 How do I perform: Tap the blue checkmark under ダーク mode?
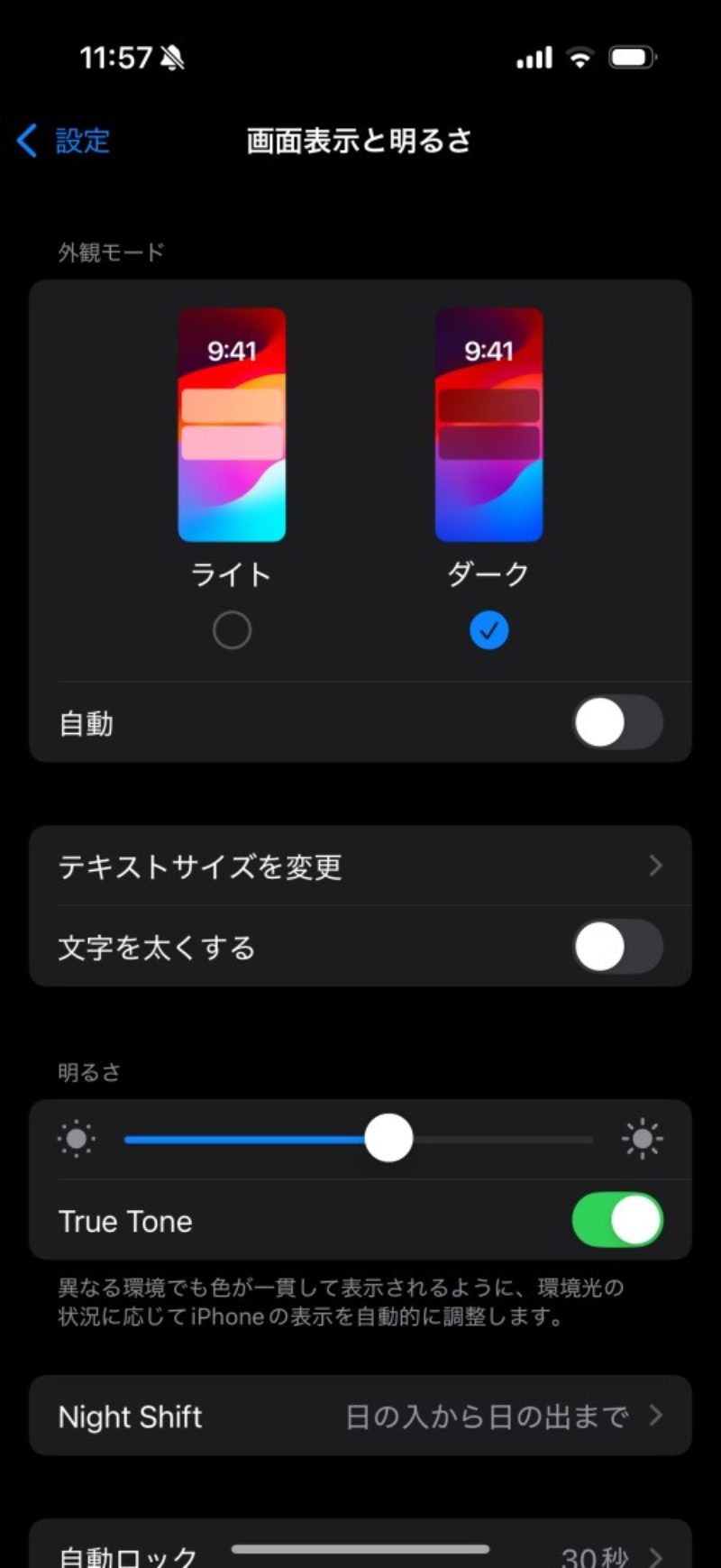pyautogui.click(x=488, y=629)
